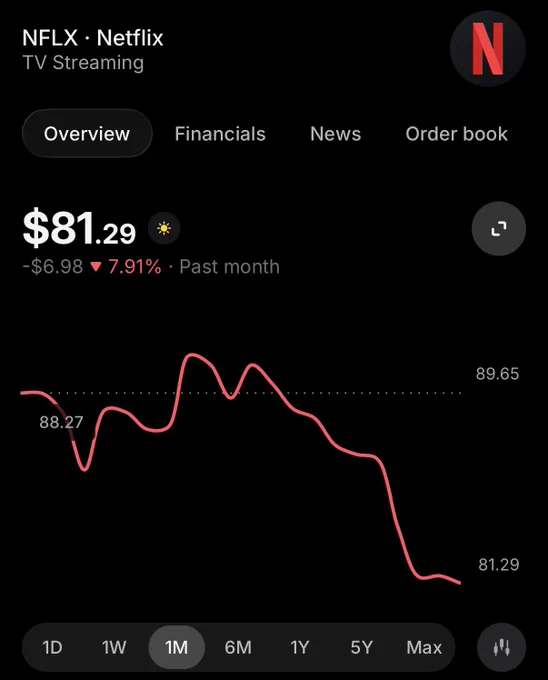
Task: Expand the chart to fullscreen
Action: (499, 229)
